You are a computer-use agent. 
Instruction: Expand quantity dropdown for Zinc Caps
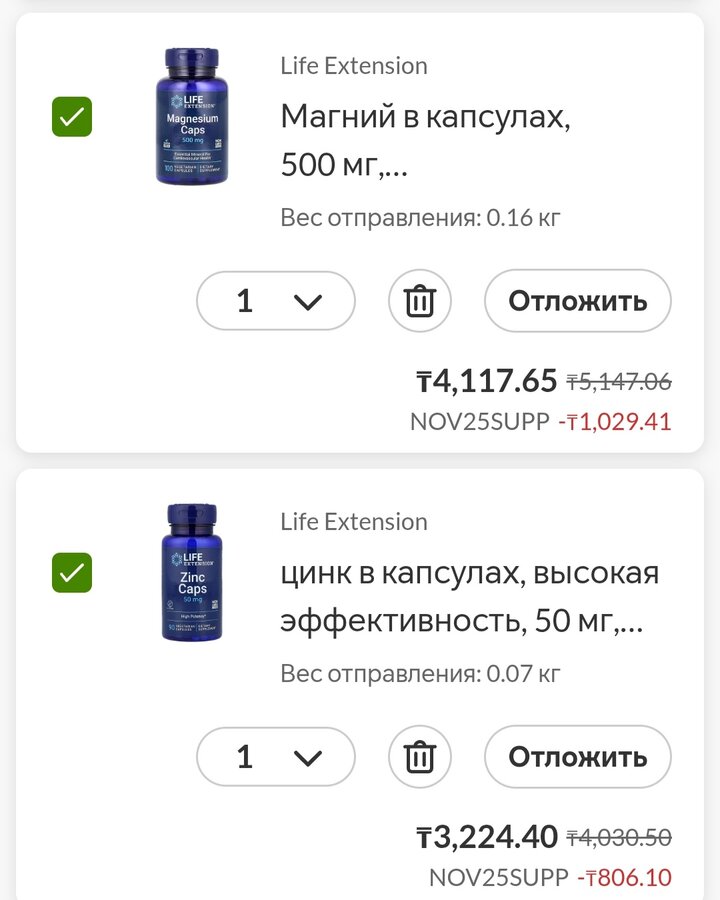click(x=276, y=757)
